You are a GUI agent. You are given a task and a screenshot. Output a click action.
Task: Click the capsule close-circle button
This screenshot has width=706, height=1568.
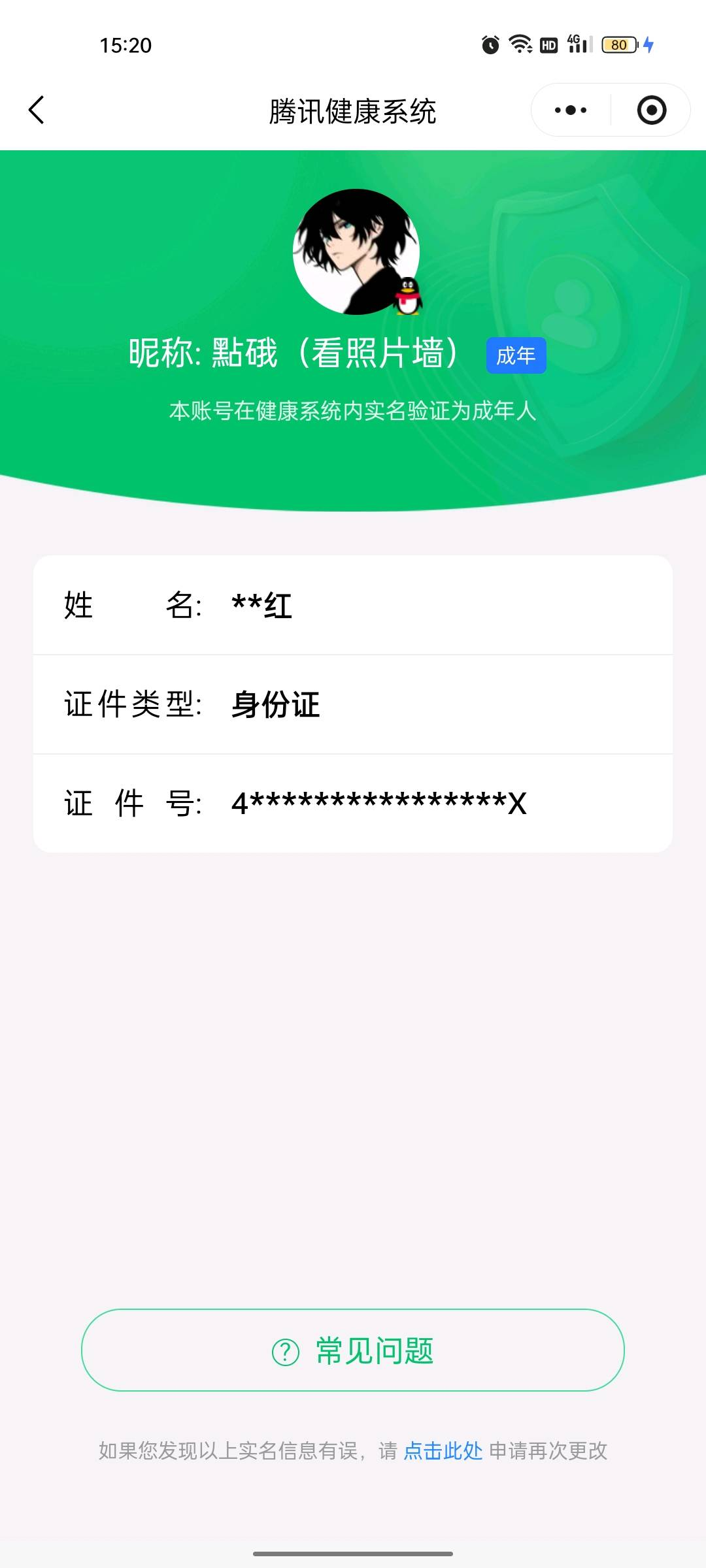pos(652,110)
